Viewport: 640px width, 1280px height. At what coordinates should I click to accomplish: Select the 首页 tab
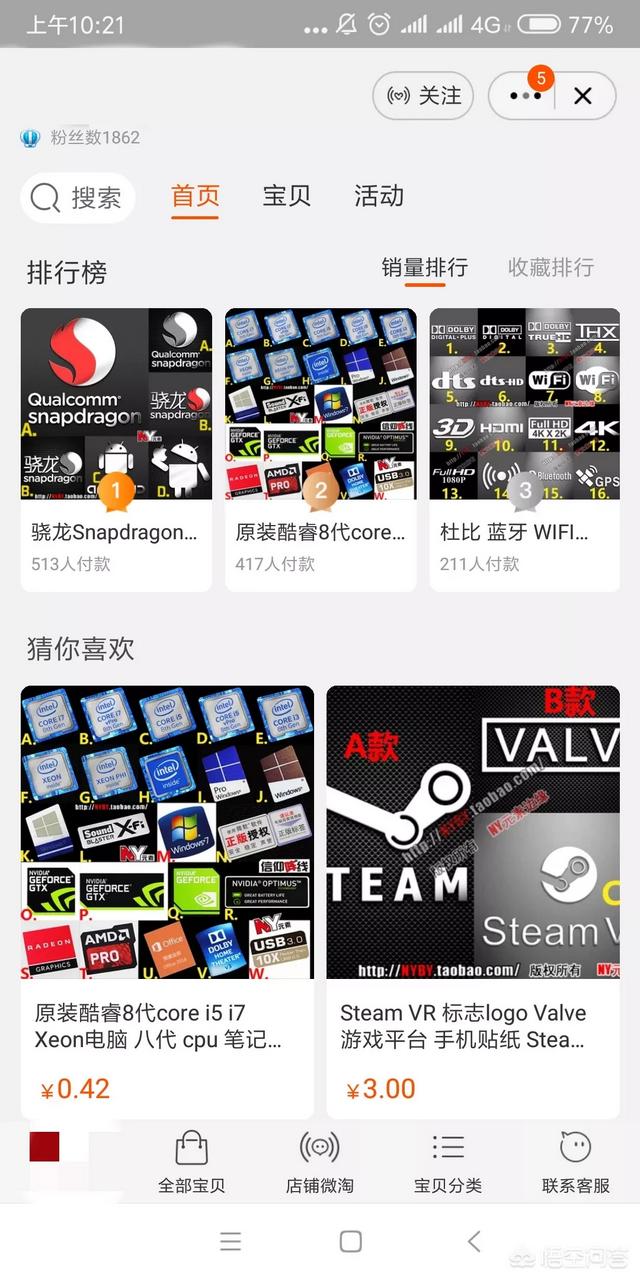tap(195, 196)
